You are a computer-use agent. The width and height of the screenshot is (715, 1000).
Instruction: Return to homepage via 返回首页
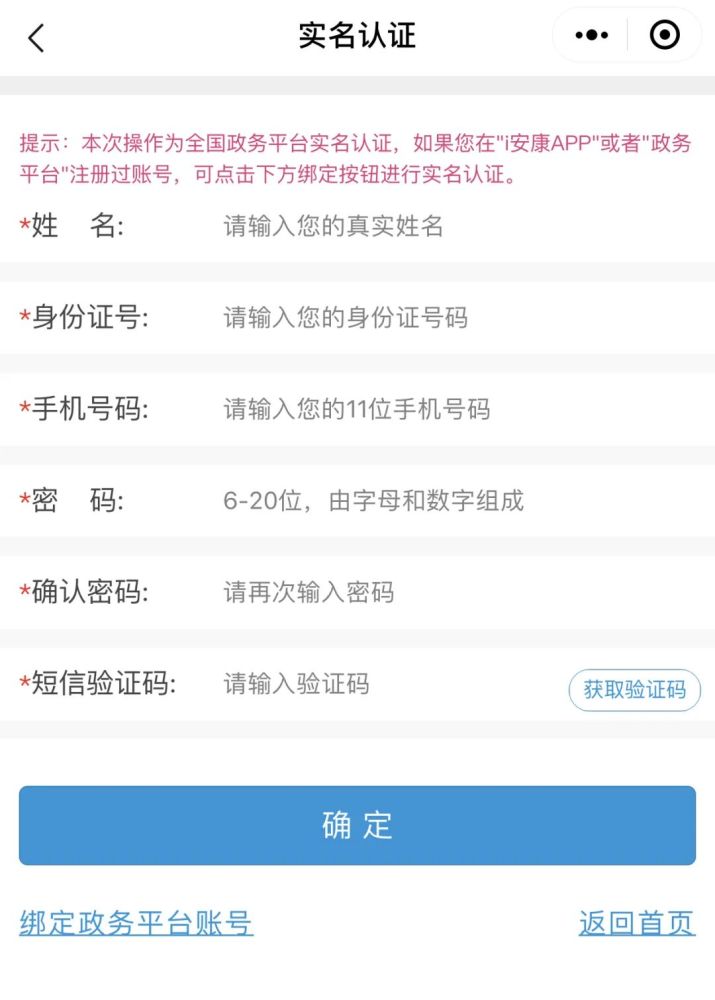636,923
